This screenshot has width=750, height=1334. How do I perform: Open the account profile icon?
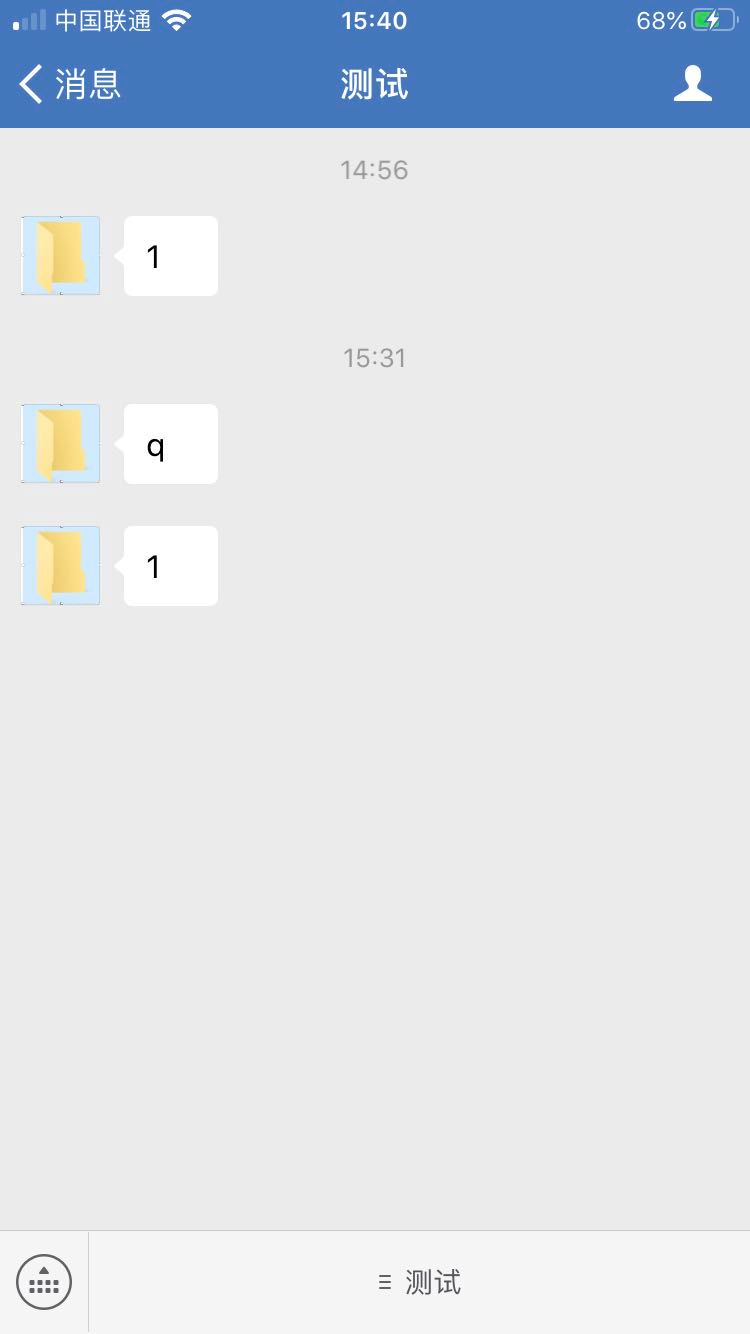point(692,84)
